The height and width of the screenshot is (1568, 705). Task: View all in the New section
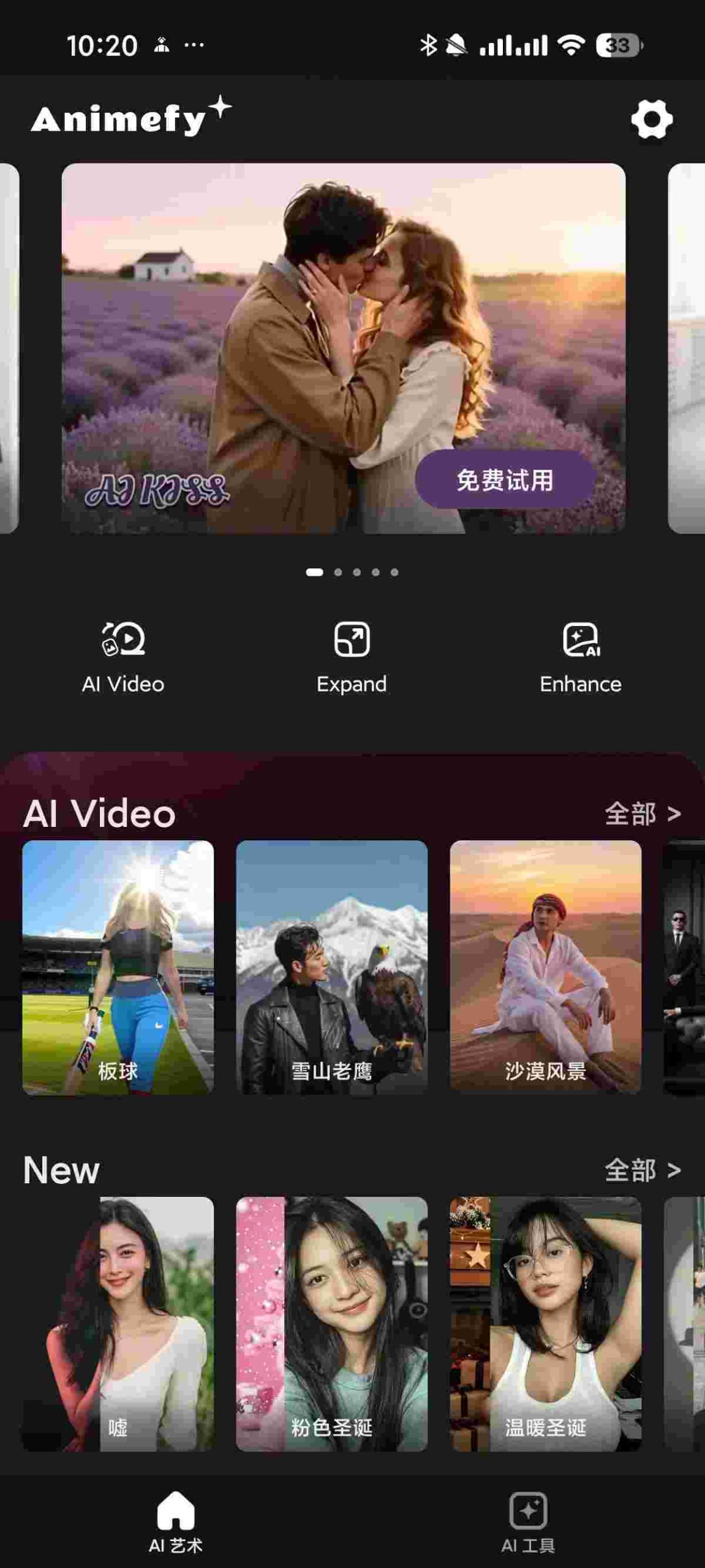tap(642, 1170)
